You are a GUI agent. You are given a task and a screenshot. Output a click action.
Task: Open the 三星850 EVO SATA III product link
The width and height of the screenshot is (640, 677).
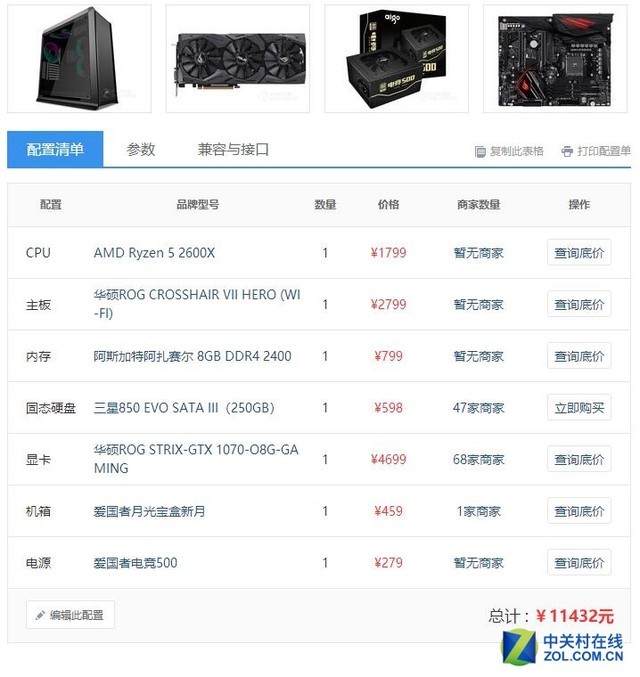[x=183, y=408]
